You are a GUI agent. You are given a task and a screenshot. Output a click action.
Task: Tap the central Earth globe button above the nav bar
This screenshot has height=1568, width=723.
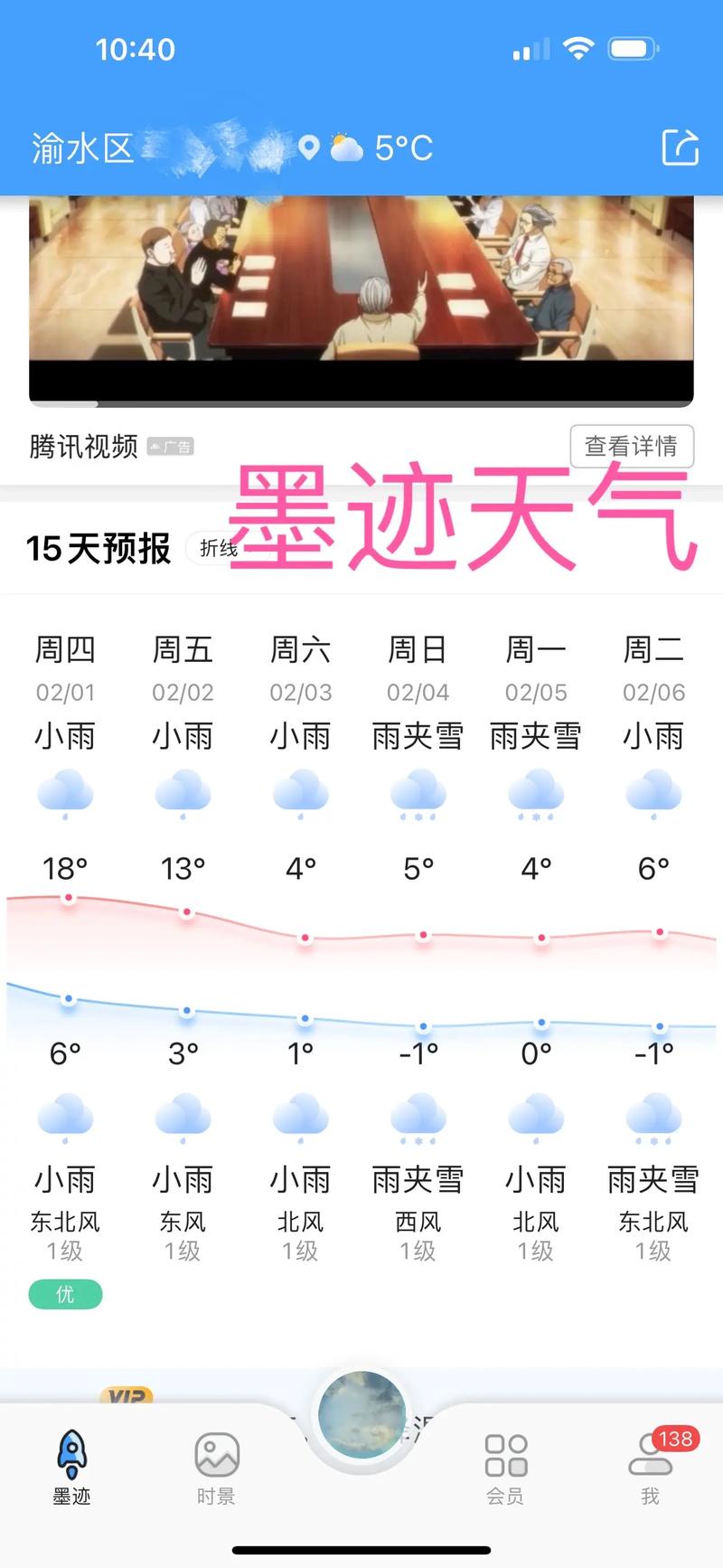pos(361,1415)
